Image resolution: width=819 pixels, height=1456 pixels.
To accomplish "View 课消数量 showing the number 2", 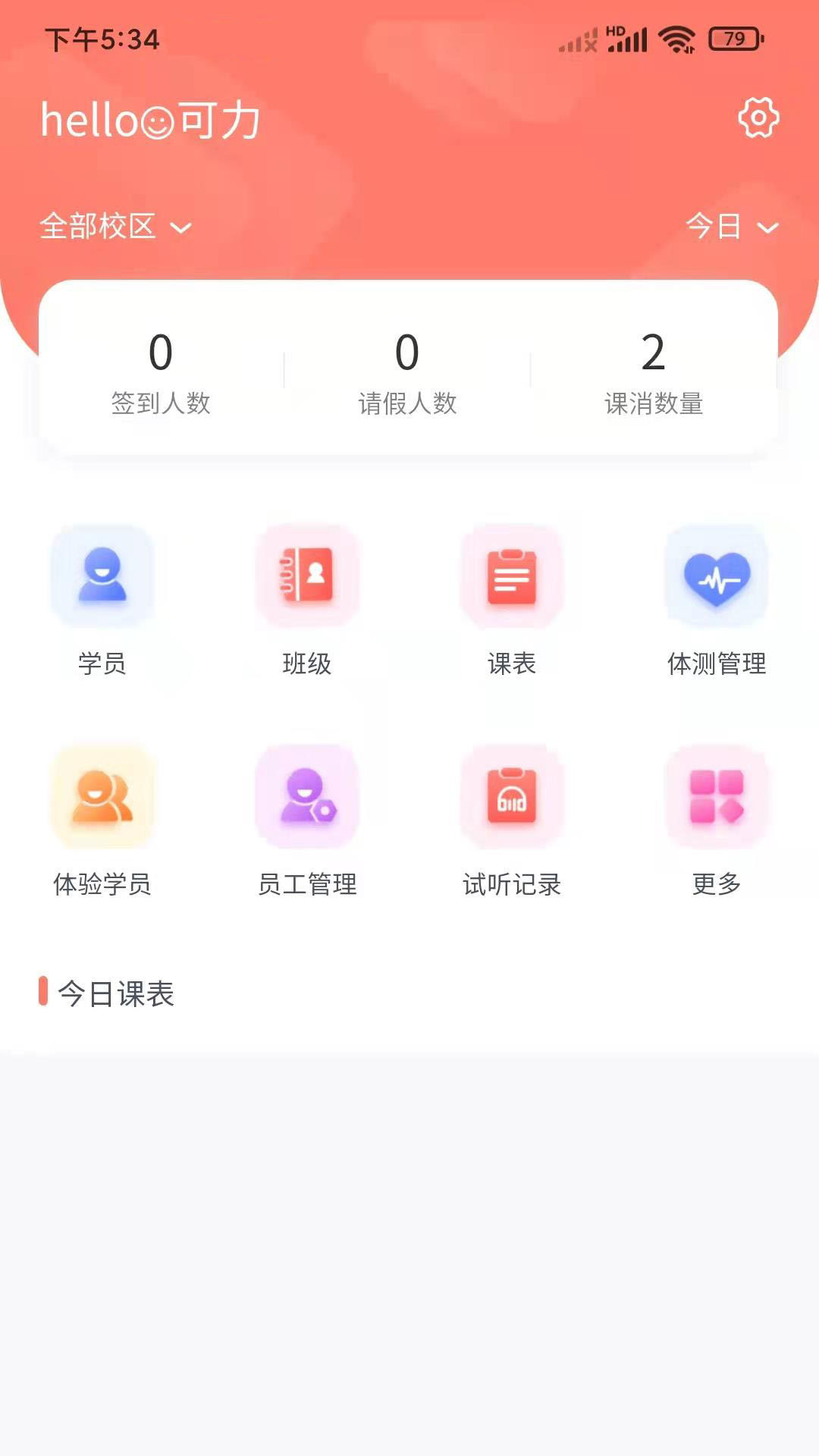I will click(654, 375).
